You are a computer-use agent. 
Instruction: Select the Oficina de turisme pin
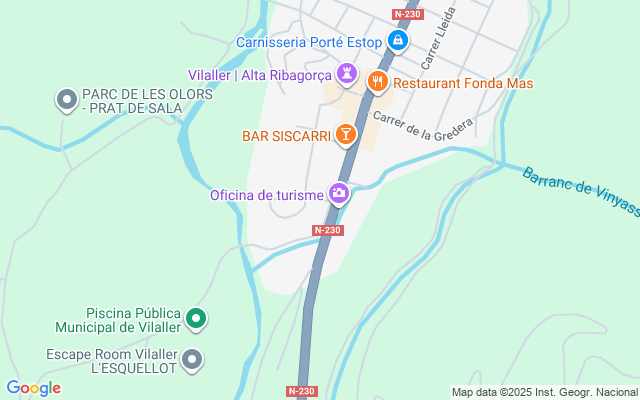pos(339,193)
